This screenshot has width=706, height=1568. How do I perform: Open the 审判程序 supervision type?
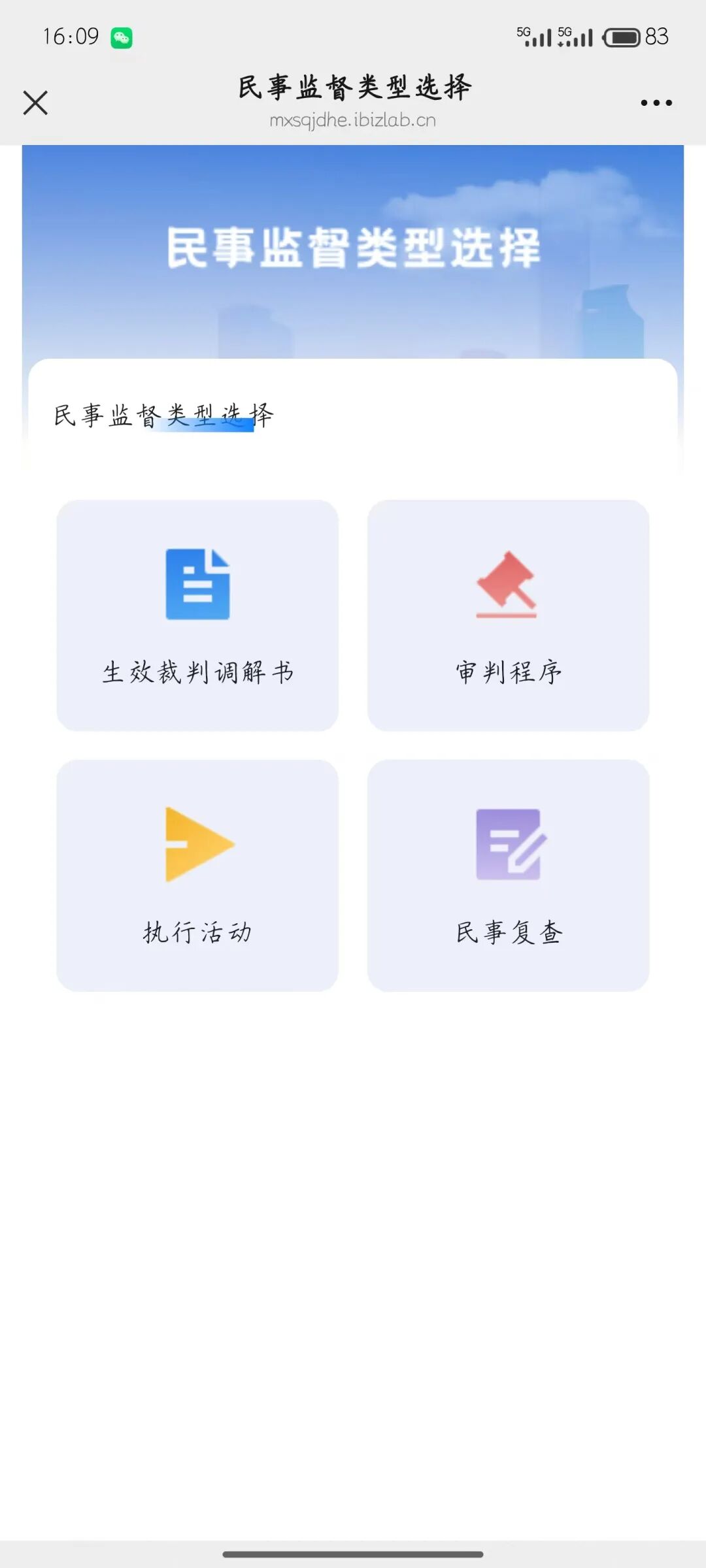[x=508, y=615]
